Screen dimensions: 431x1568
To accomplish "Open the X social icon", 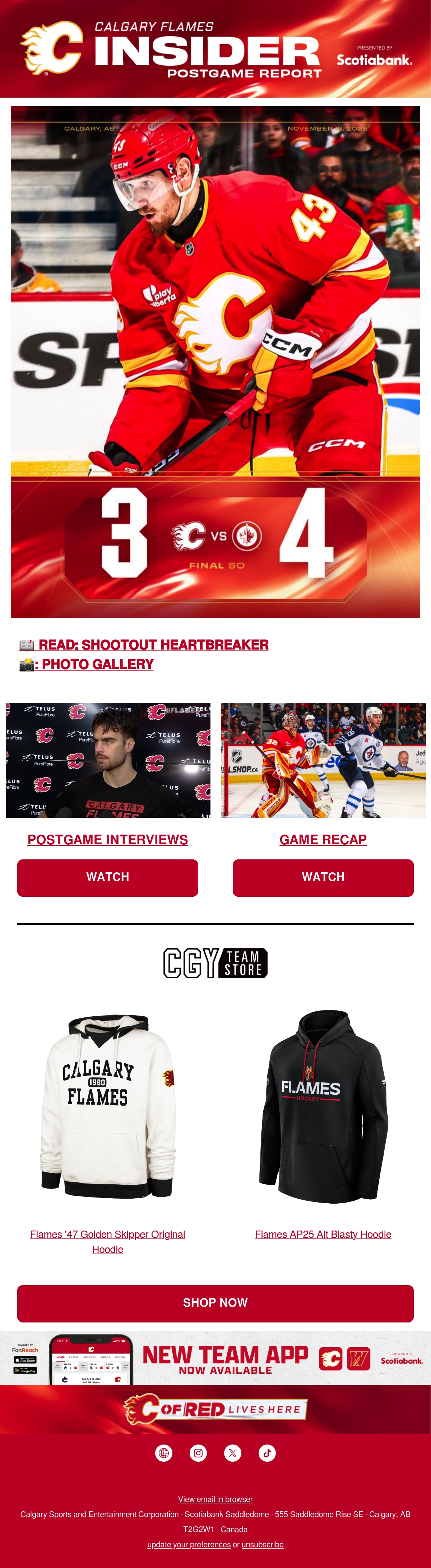I will coord(232,1453).
